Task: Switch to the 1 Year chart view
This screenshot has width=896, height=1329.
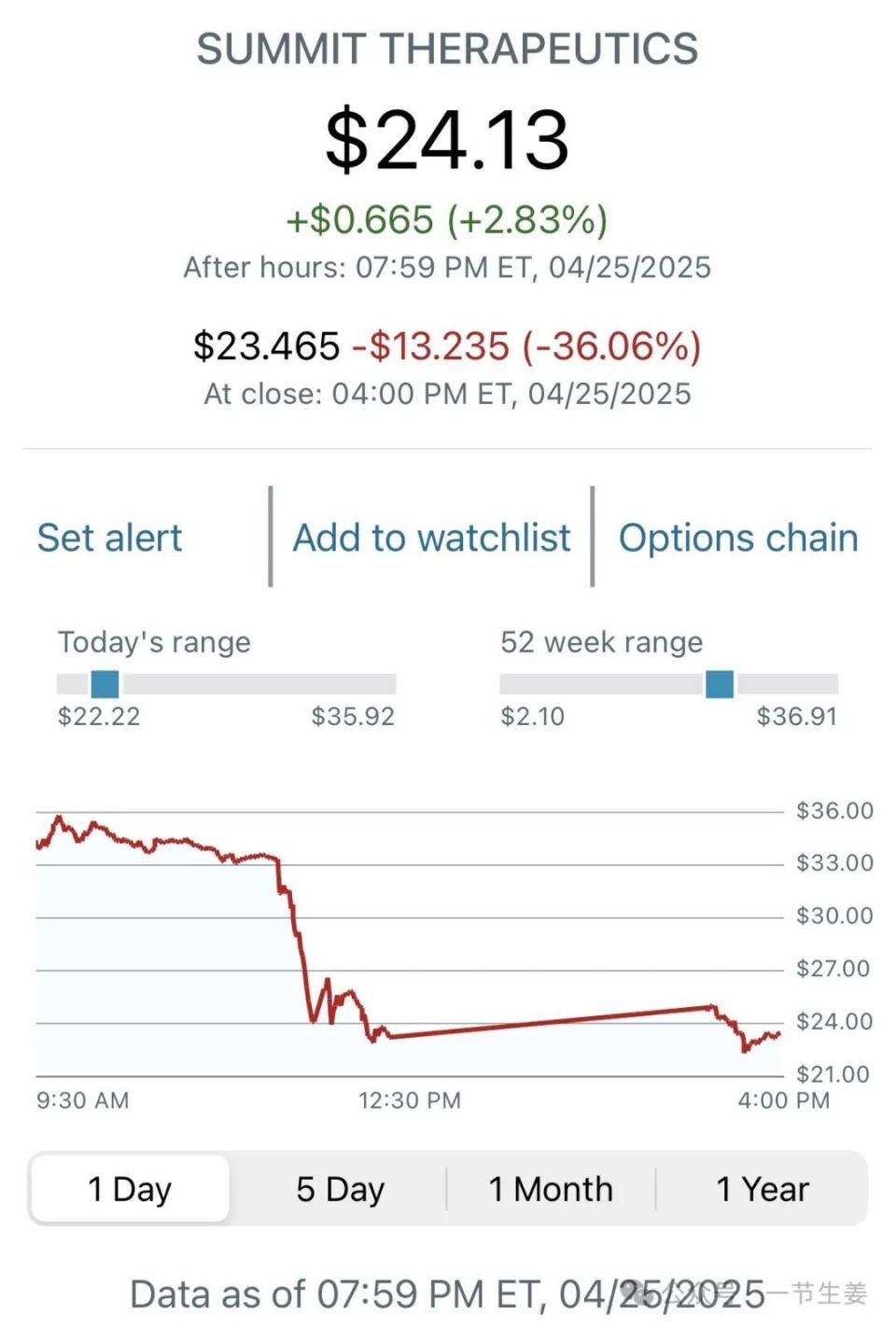Action: point(762,1188)
